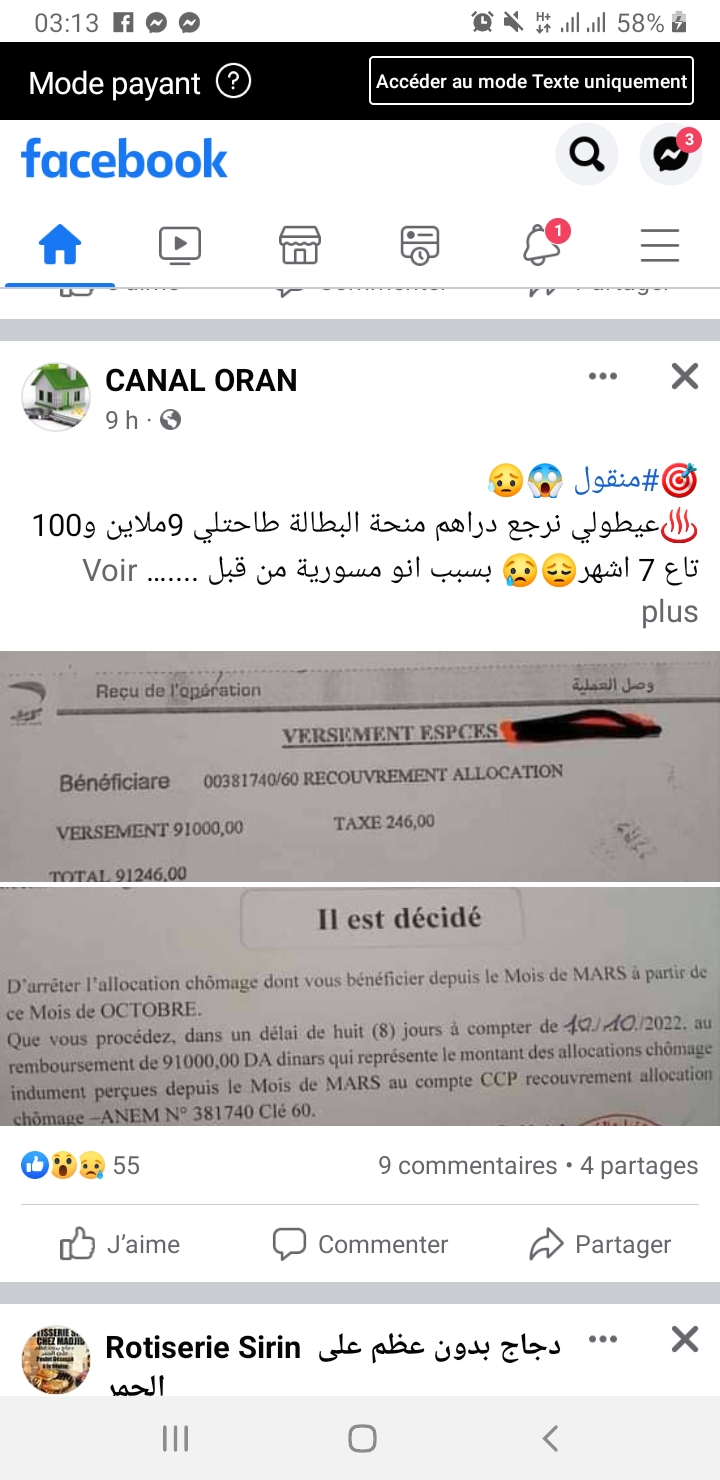The image size is (720, 1480).
Task: Open the news feeds tab
Action: pos(420,245)
